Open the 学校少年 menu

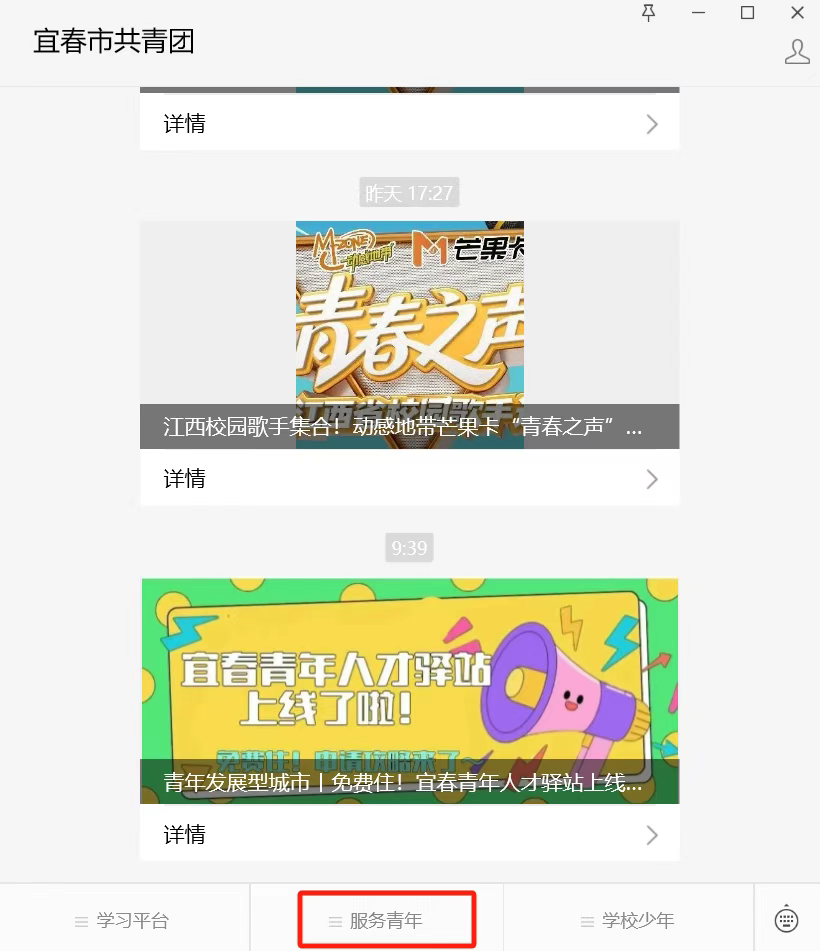pyautogui.click(x=628, y=921)
